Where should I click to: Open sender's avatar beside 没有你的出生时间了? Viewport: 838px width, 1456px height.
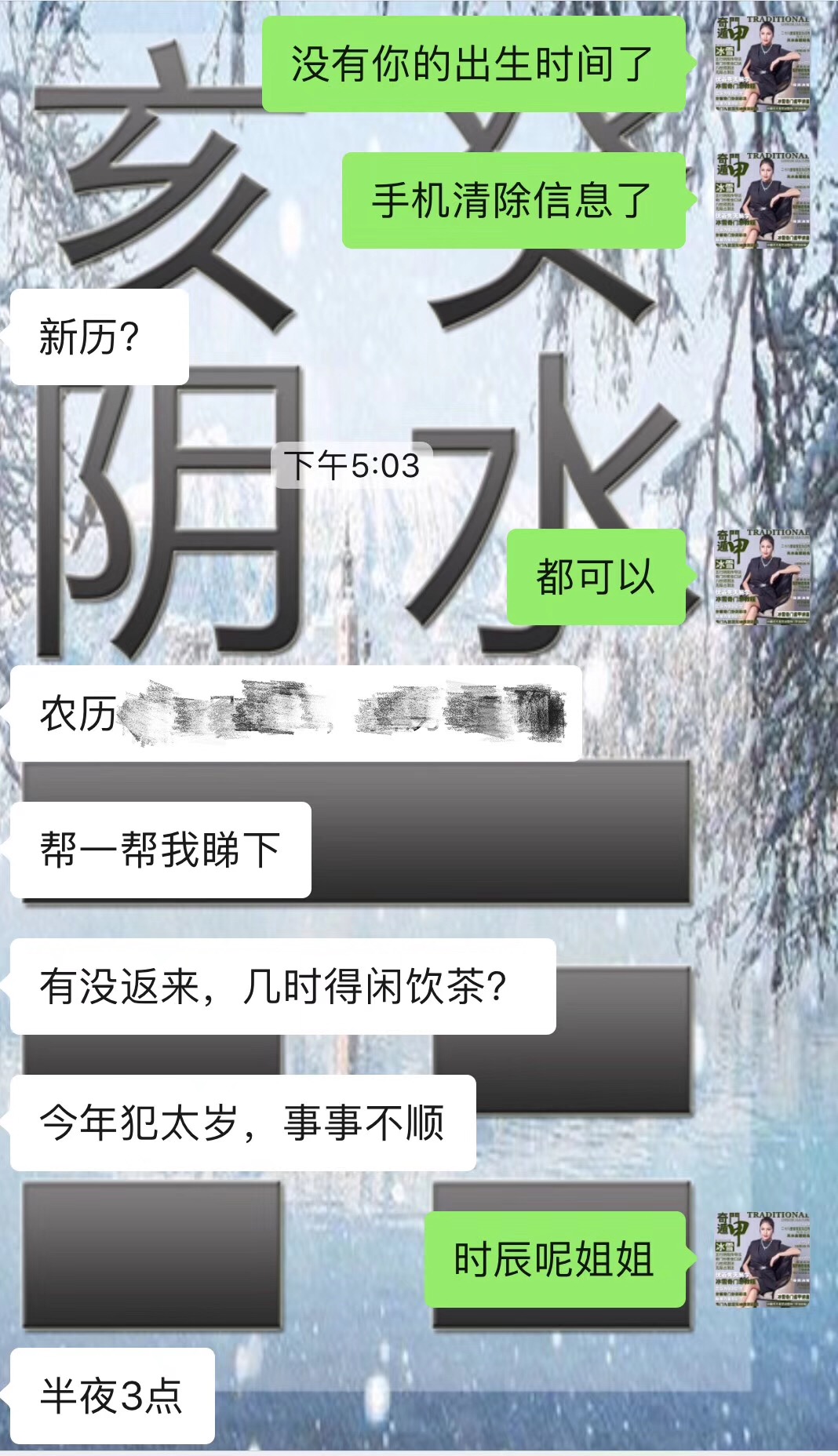click(761, 64)
